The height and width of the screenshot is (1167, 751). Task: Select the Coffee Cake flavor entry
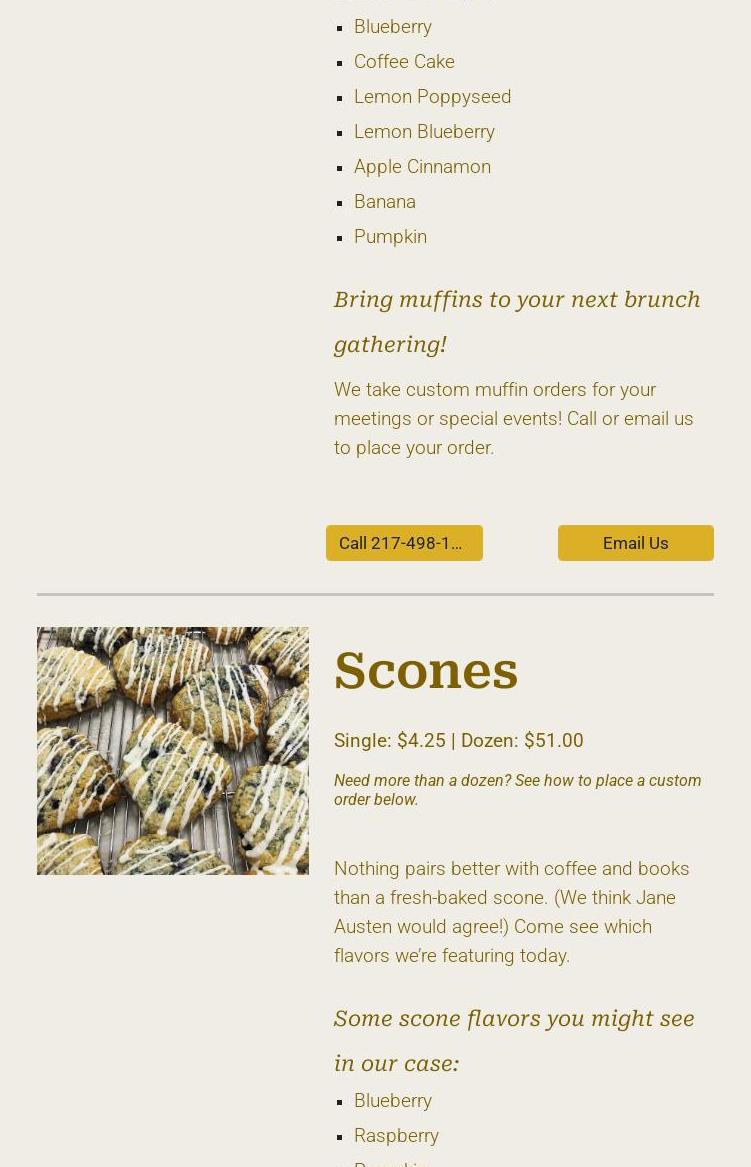[404, 62]
